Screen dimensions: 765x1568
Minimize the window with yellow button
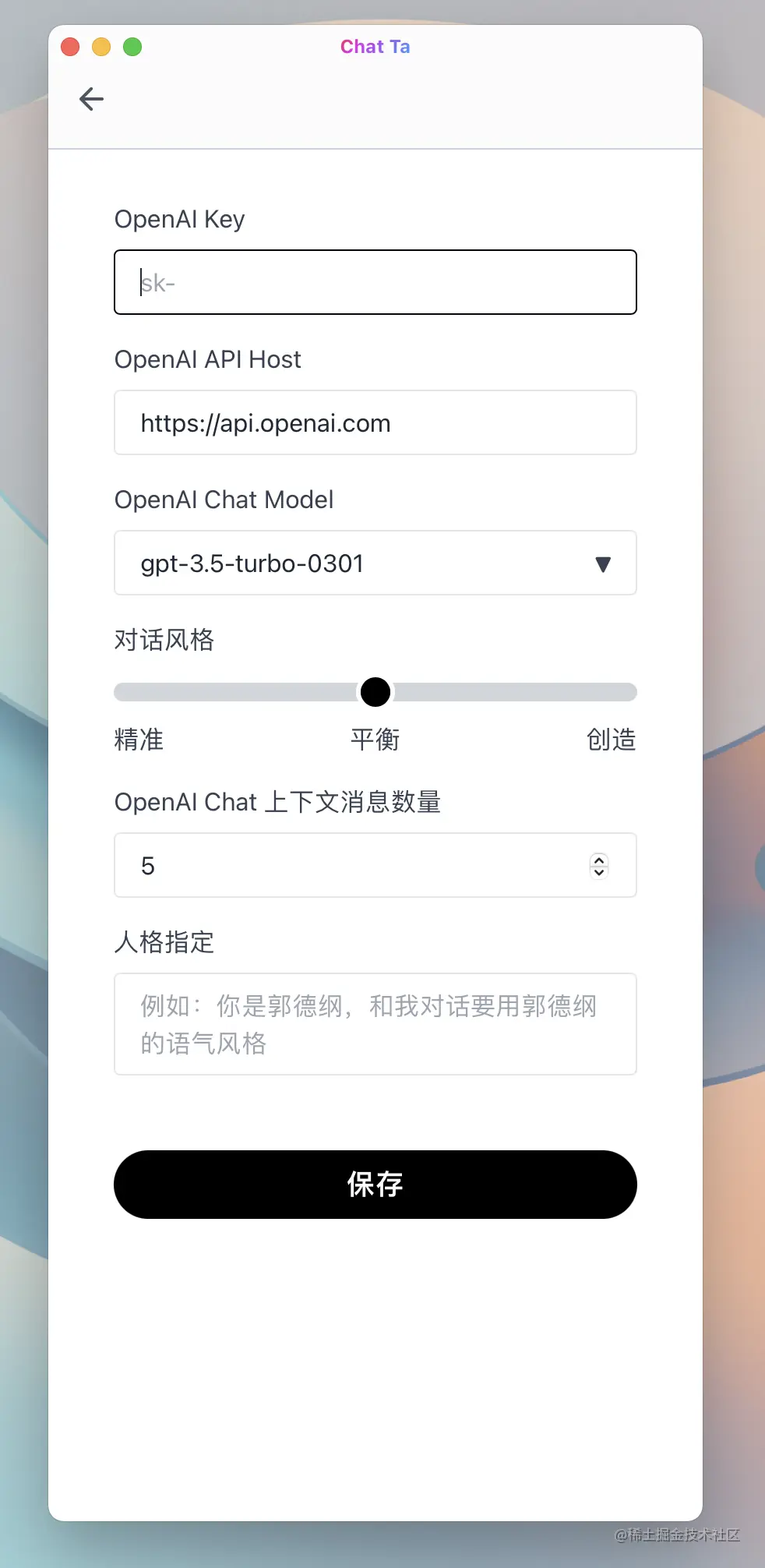point(101,47)
